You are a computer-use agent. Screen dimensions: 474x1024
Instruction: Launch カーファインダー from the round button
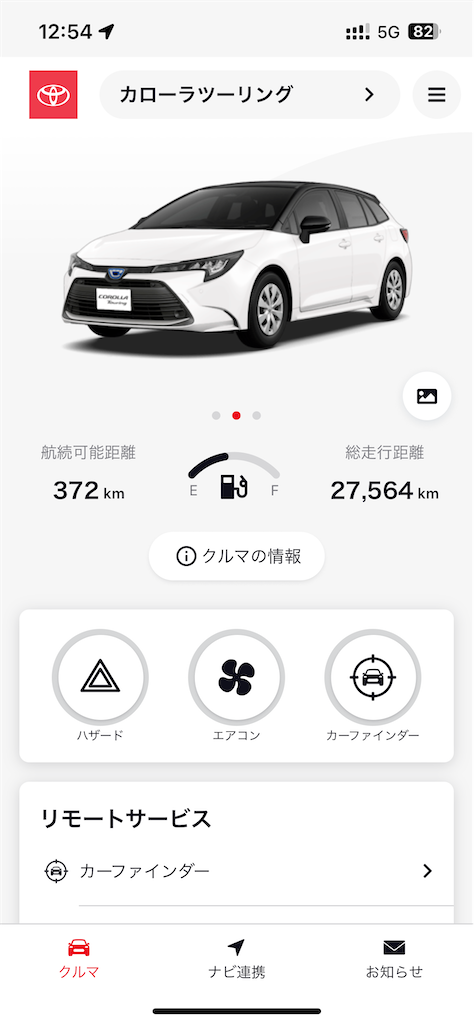pos(373,677)
